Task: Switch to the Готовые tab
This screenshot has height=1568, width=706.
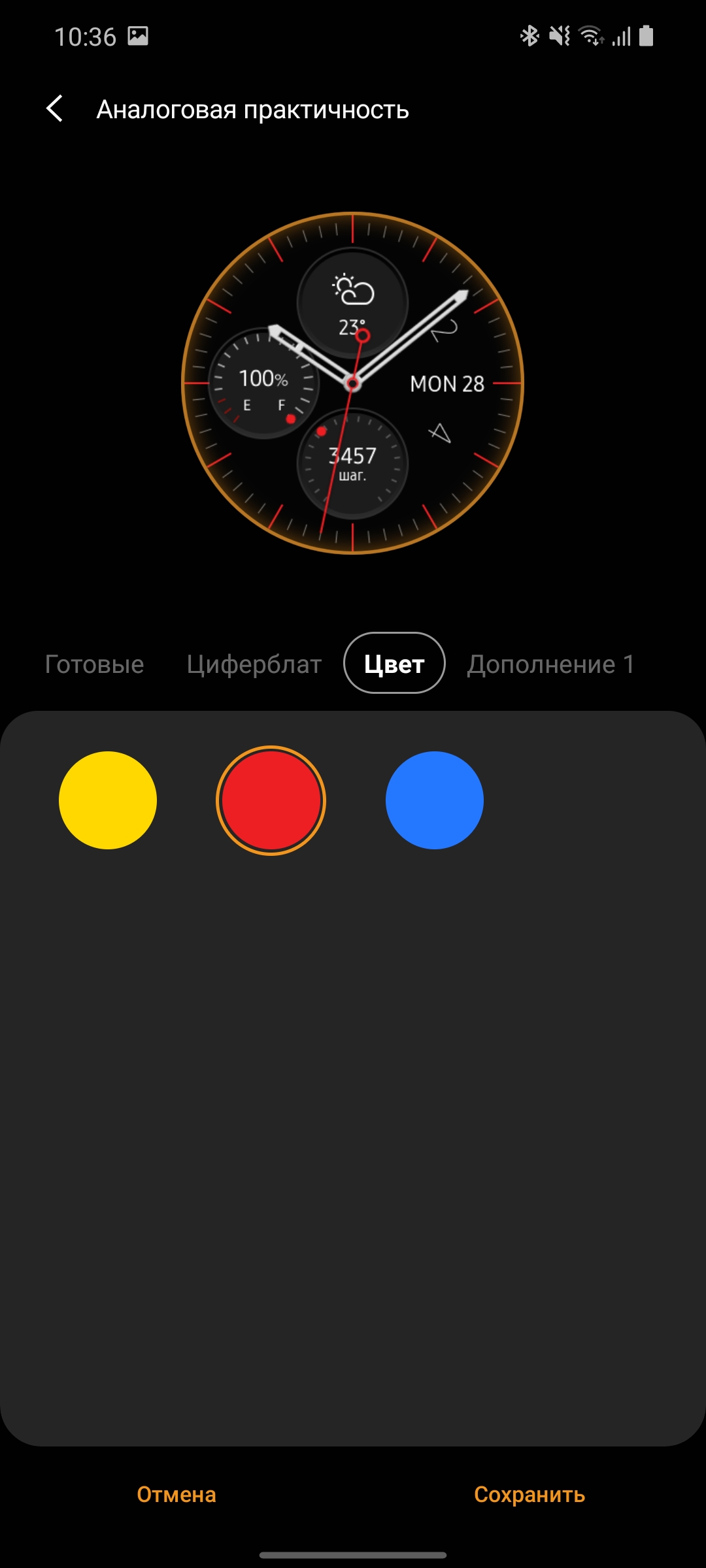Action: point(94,664)
